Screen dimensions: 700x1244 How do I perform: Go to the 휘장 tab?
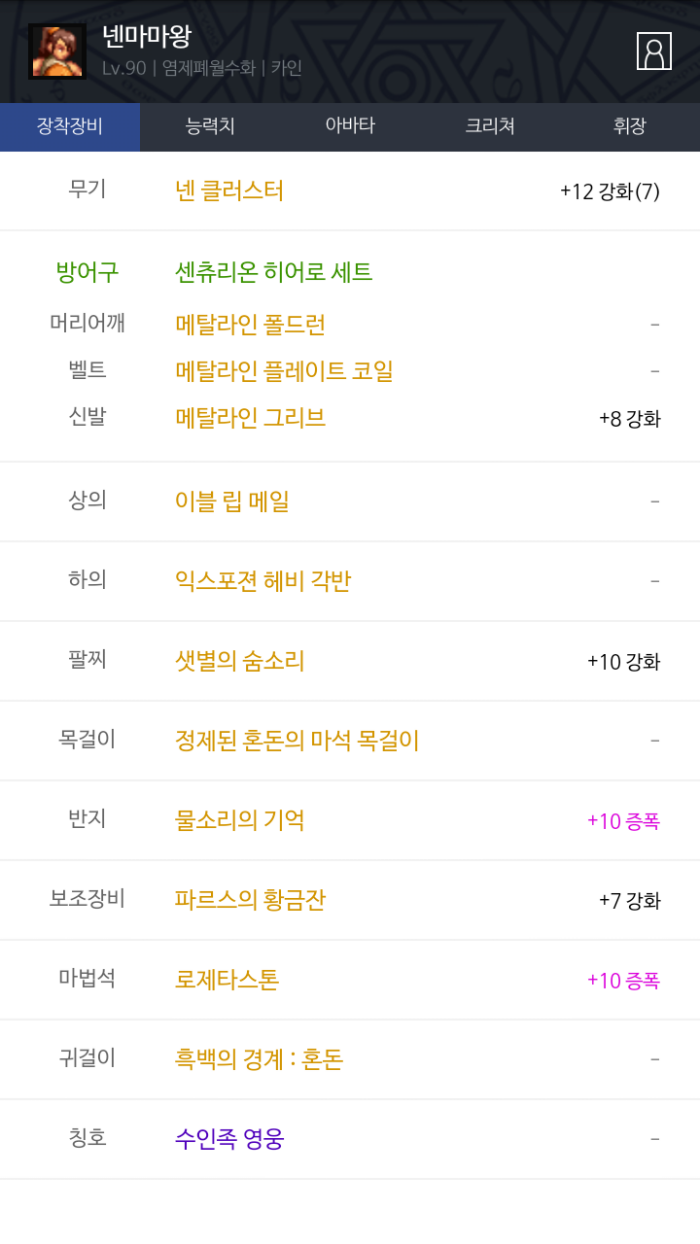click(630, 126)
